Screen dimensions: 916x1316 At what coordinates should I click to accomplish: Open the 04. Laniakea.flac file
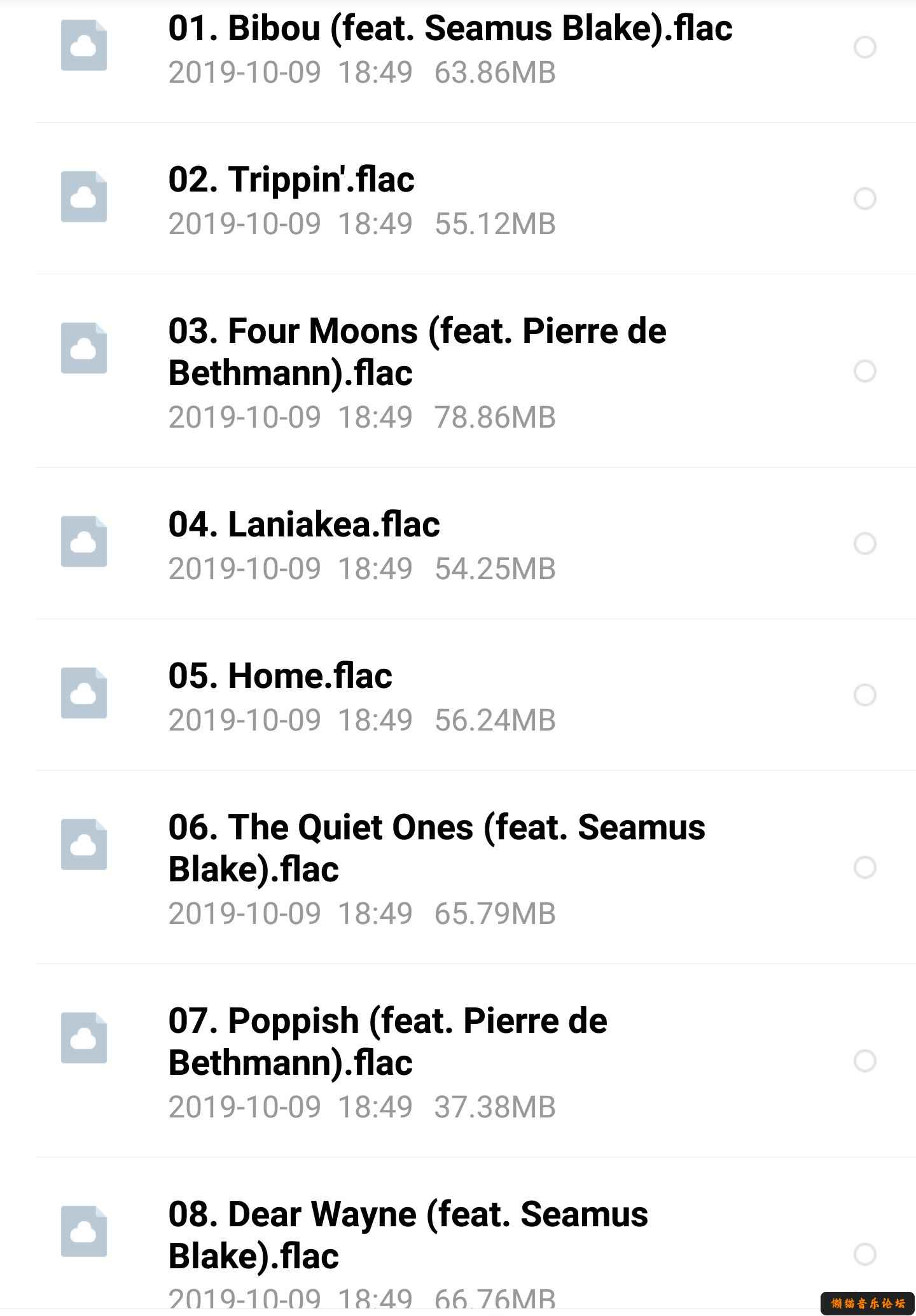[x=304, y=525]
